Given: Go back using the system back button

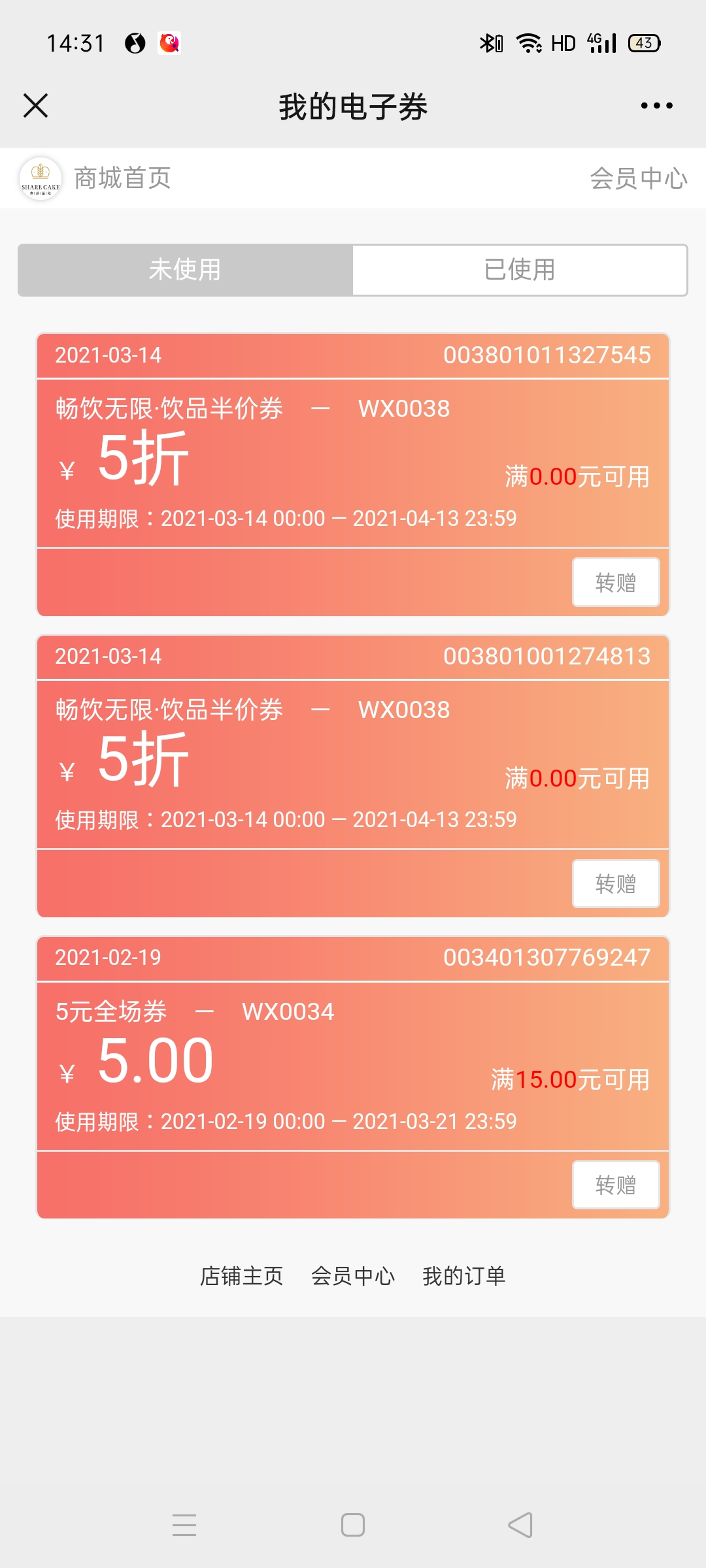Looking at the screenshot, I should (x=520, y=1525).
